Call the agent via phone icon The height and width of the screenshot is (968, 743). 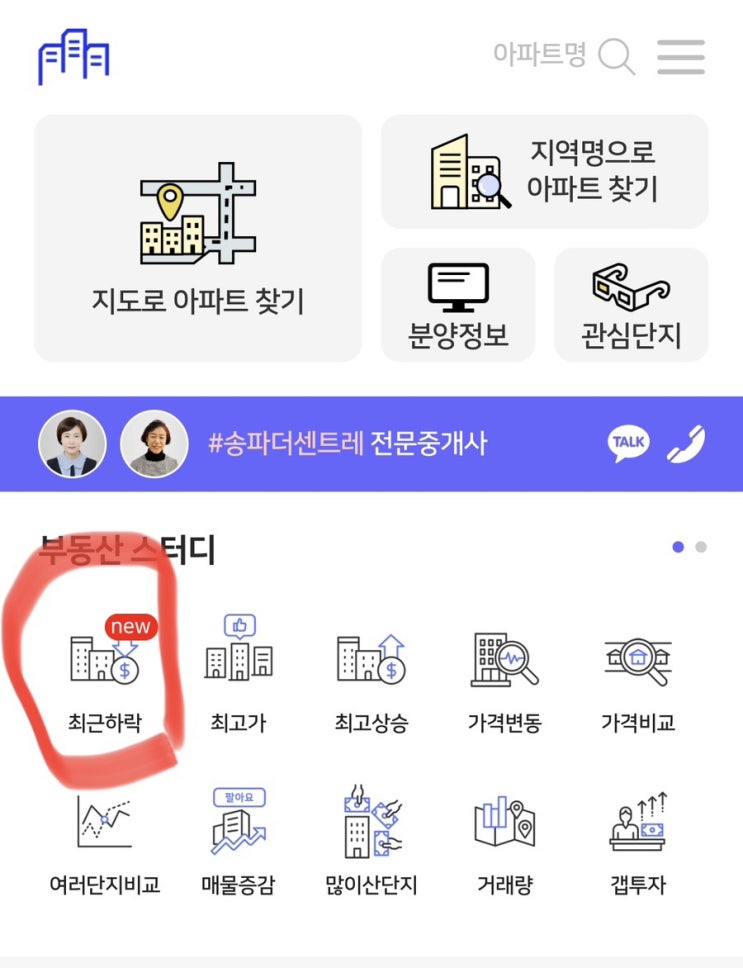pyautogui.click(x=686, y=443)
